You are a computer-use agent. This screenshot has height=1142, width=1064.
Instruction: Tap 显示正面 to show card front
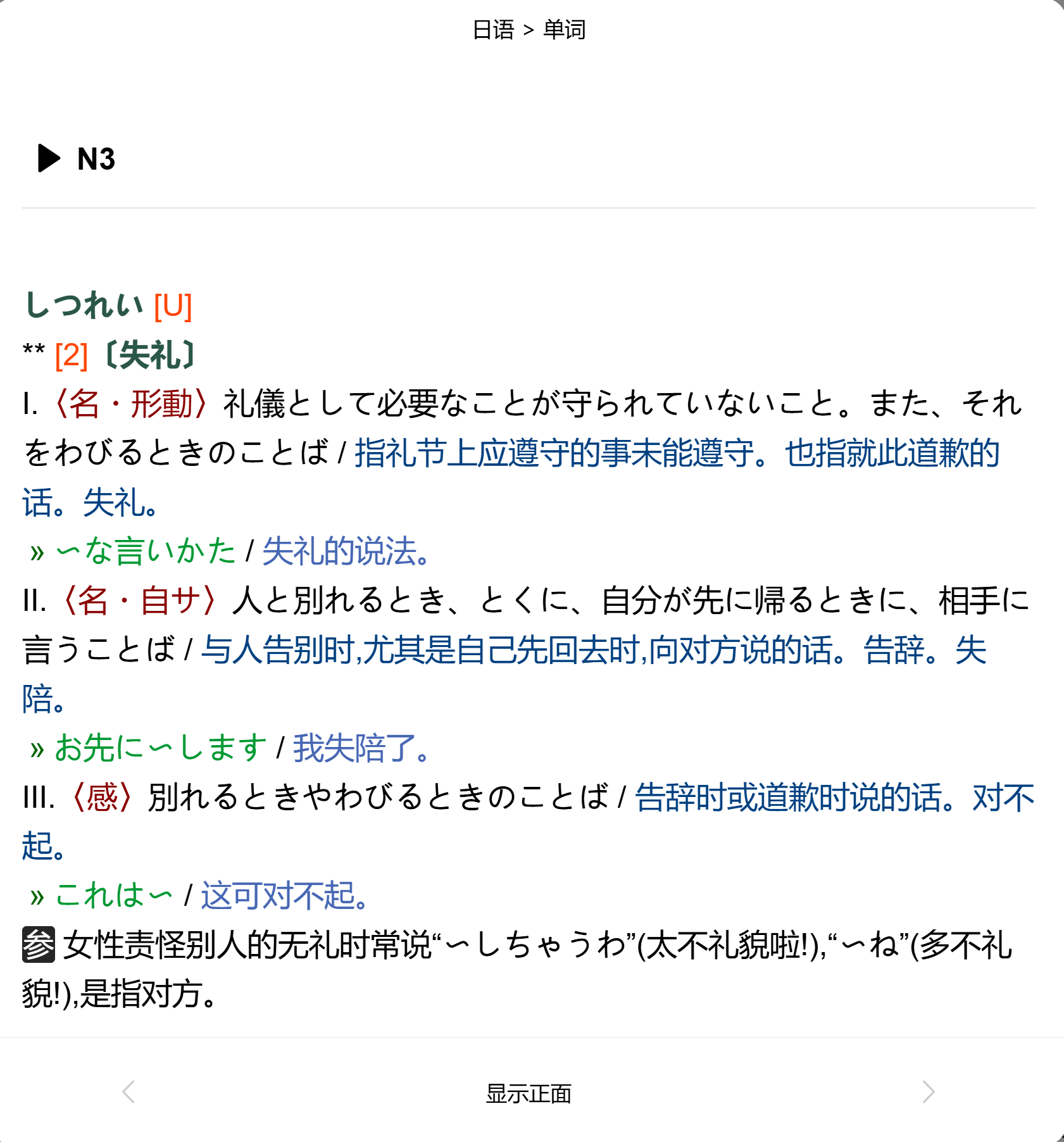click(x=529, y=1093)
